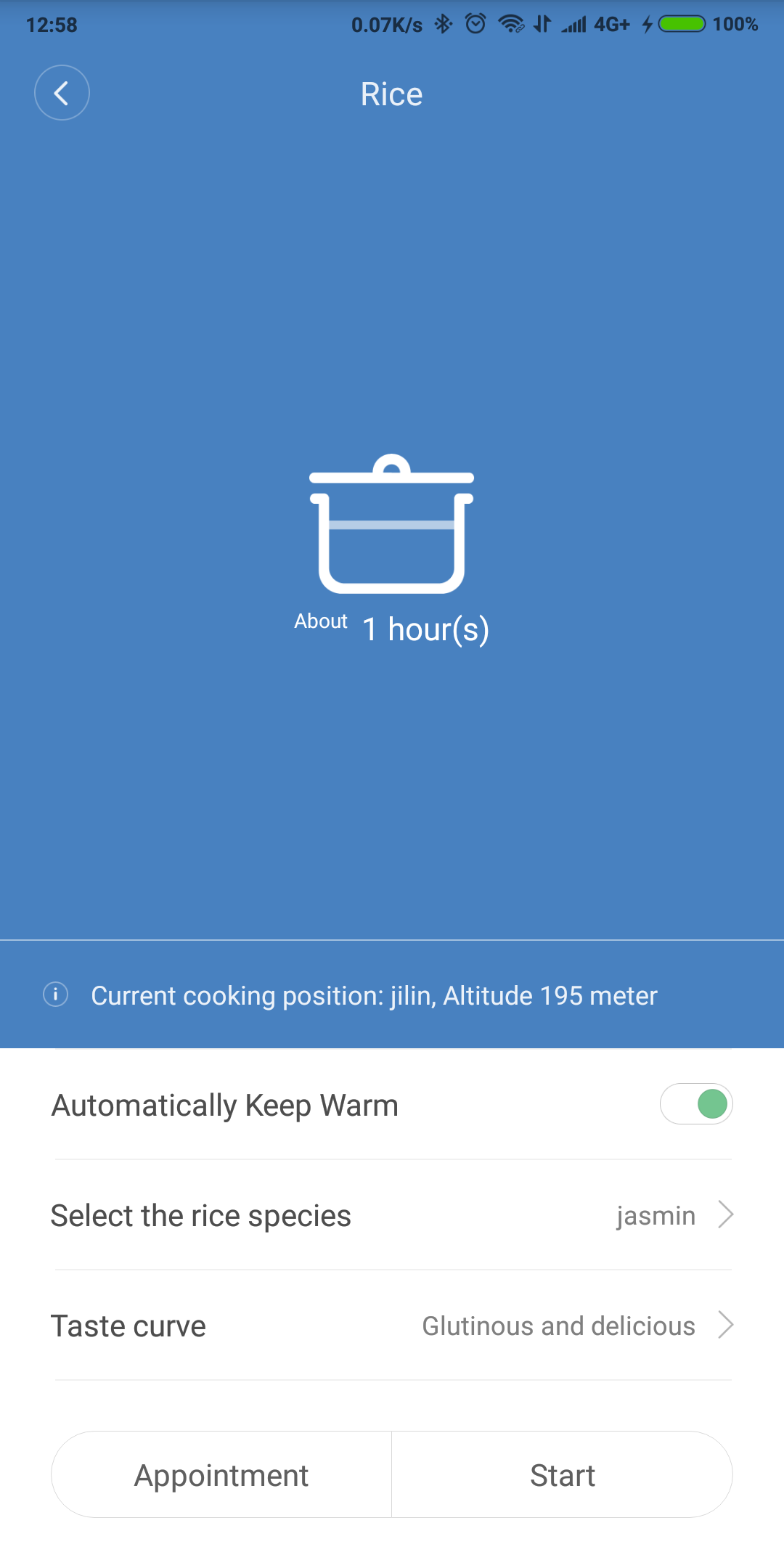
Task: Start cooking rice now
Action: pyautogui.click(x=563, y=1474)
